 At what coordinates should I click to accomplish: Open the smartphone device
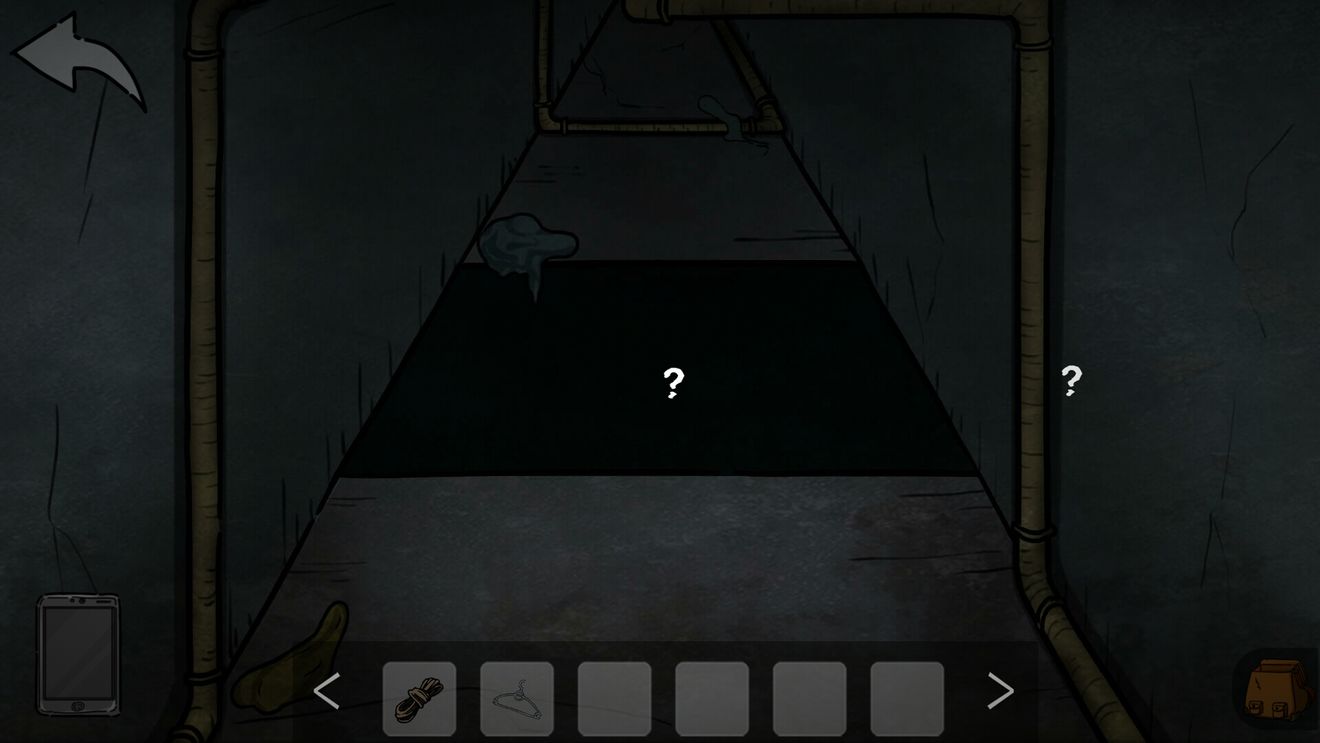[x=78, y=655]
